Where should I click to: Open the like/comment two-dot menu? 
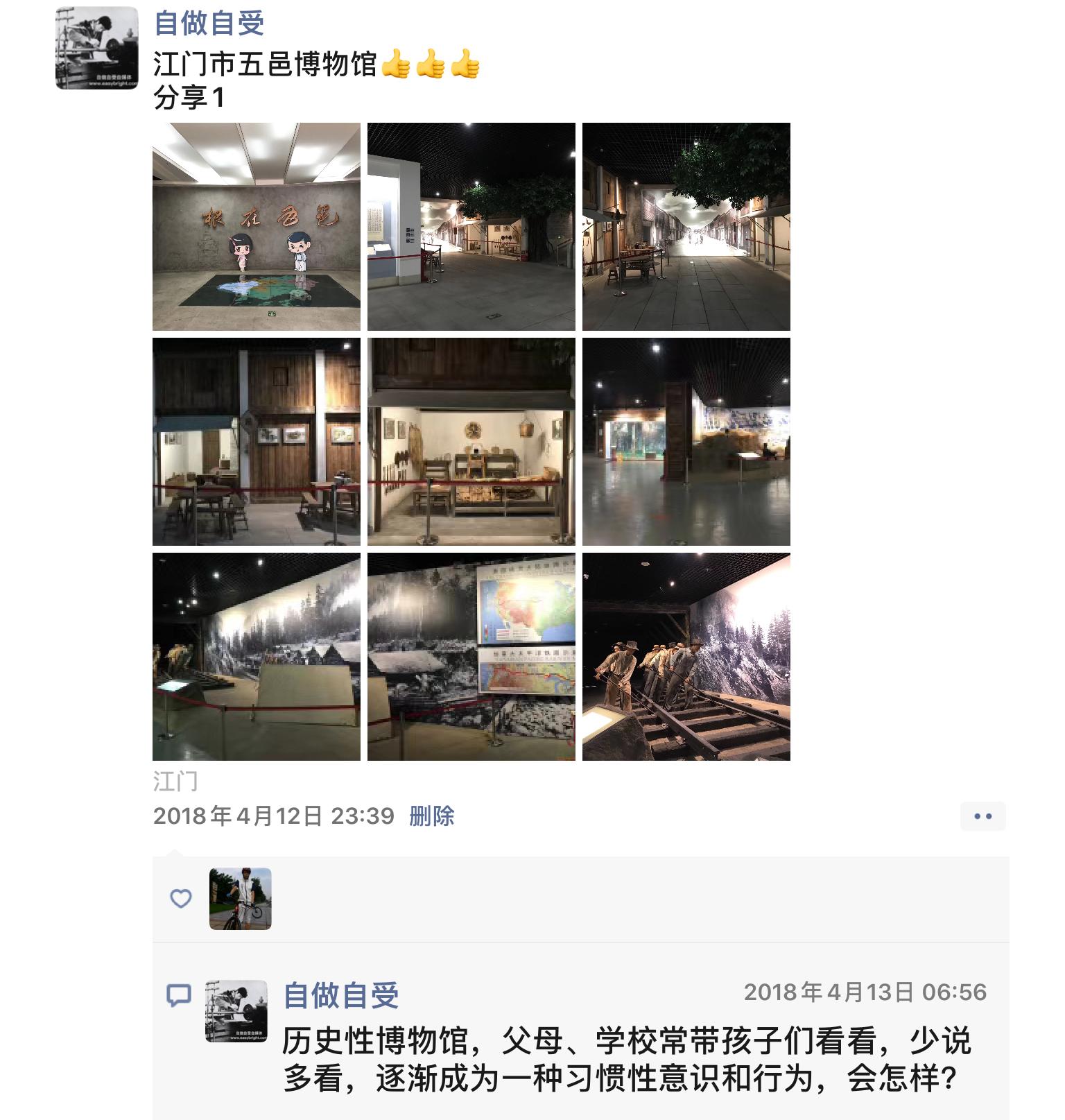982,816
